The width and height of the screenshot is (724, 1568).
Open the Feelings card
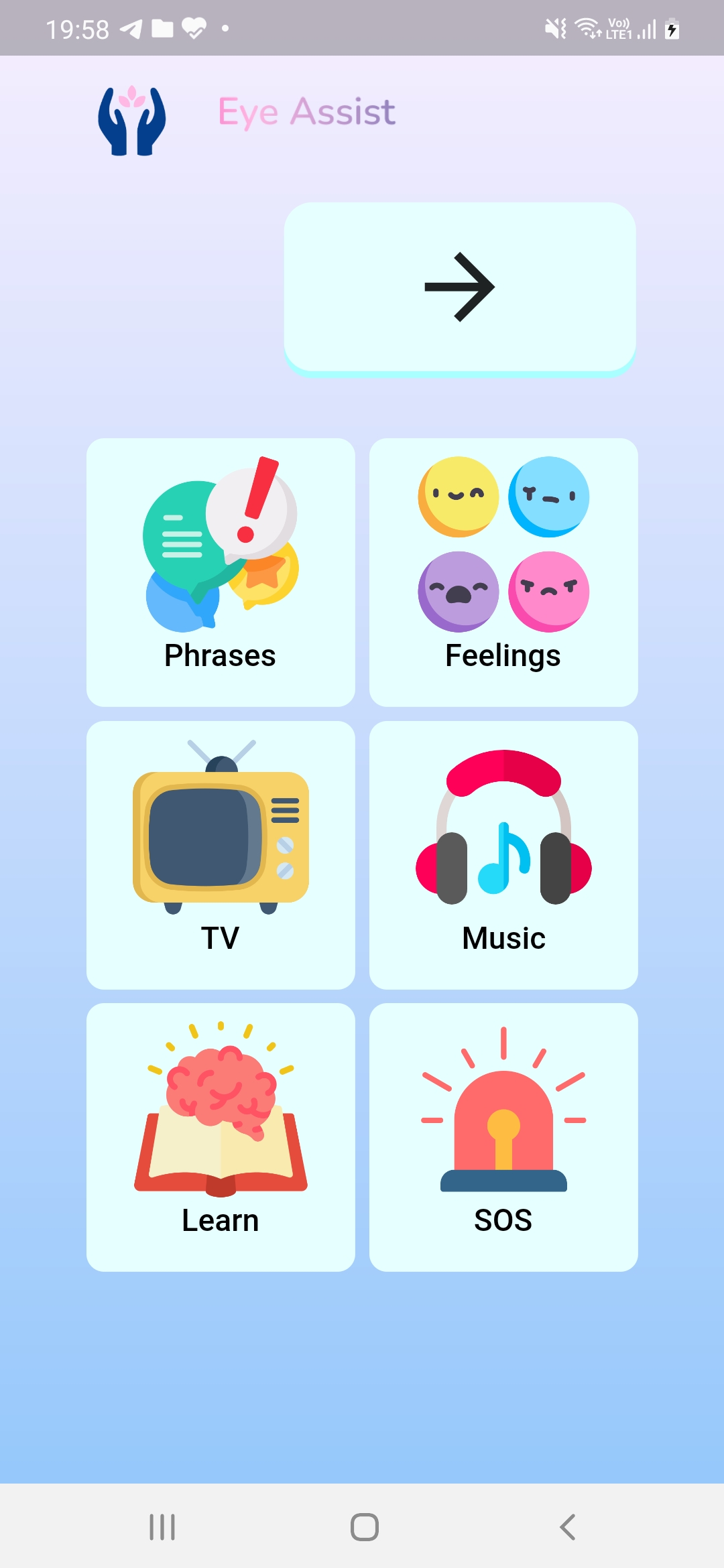pos(503,572)
